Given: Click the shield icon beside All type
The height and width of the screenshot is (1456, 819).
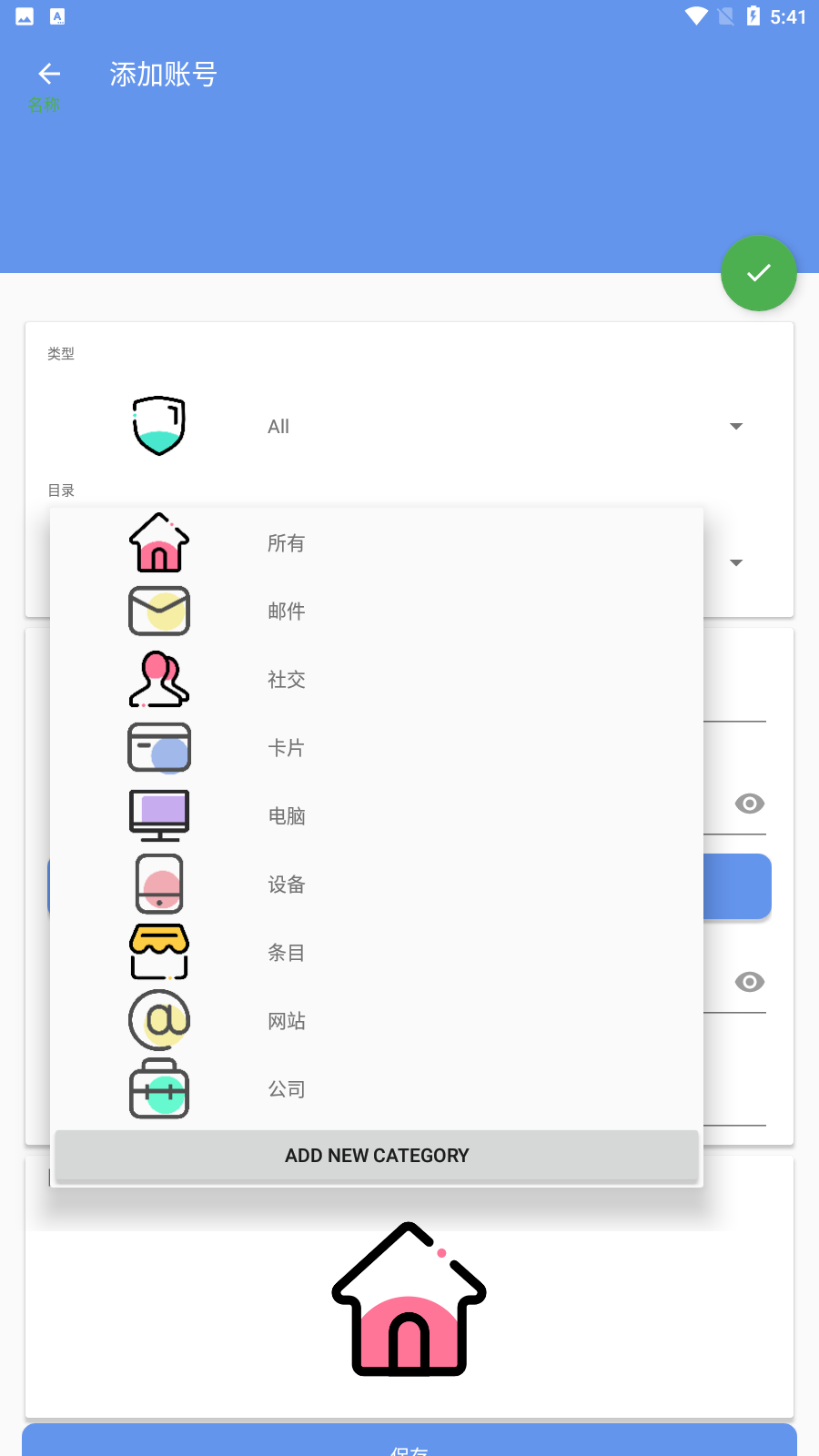Looking at the screenshot, I should pyautogui.click(x=158, y=425).
